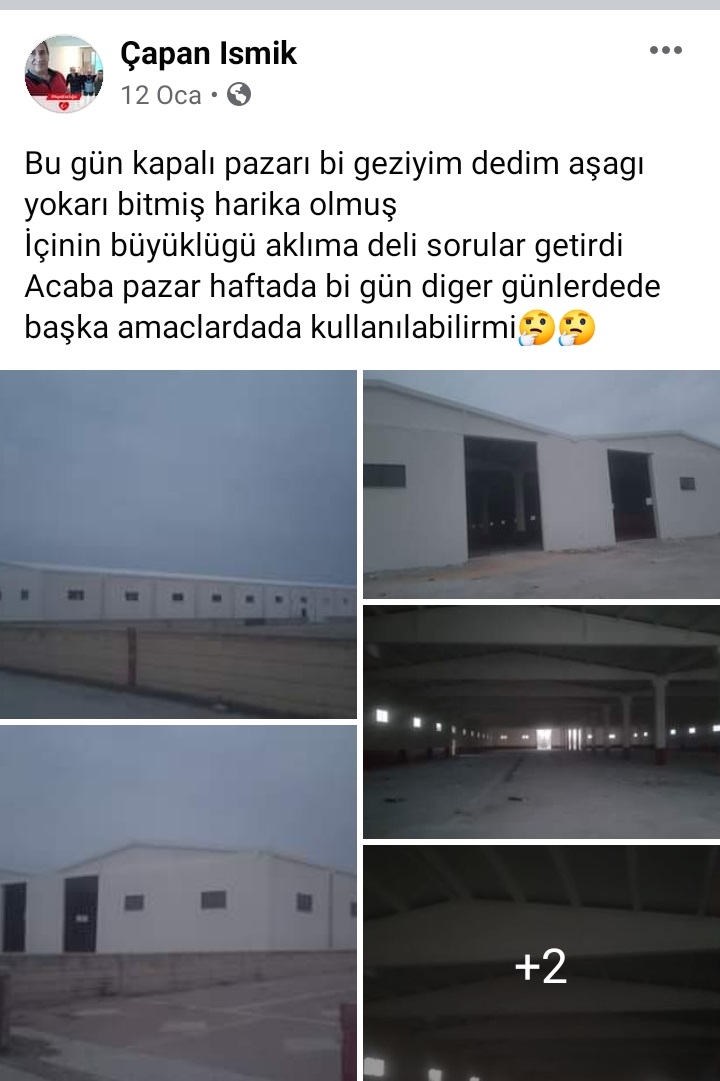The image size is (720, 1081).
Task: View the warehouse with dark doors photo
Action: 178,902
